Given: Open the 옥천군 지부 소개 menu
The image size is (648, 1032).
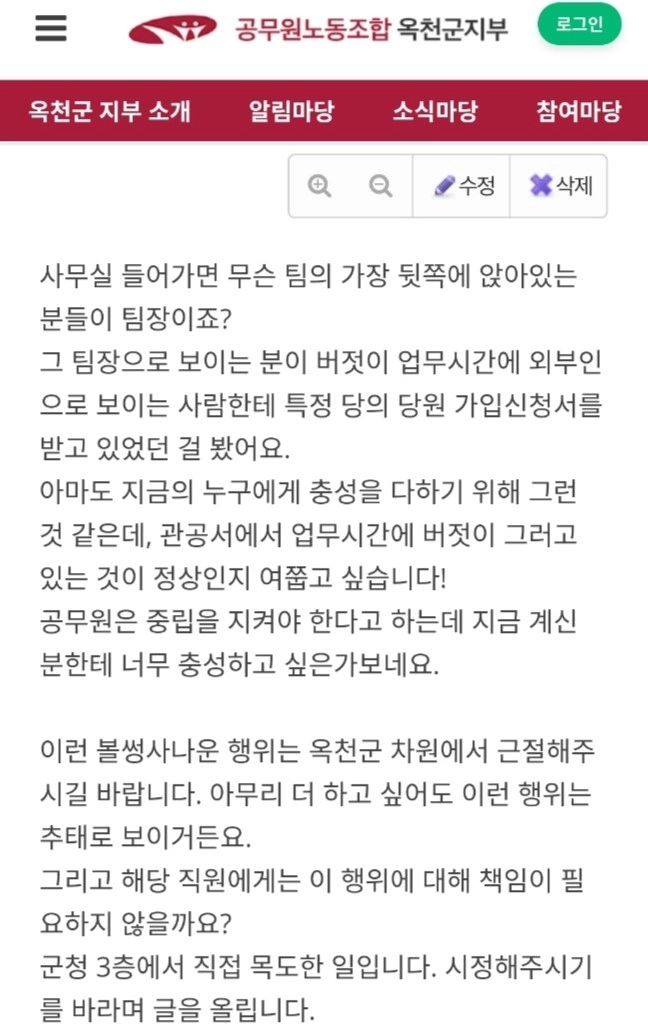Looking at the screenshot, I should click(110, 110).
